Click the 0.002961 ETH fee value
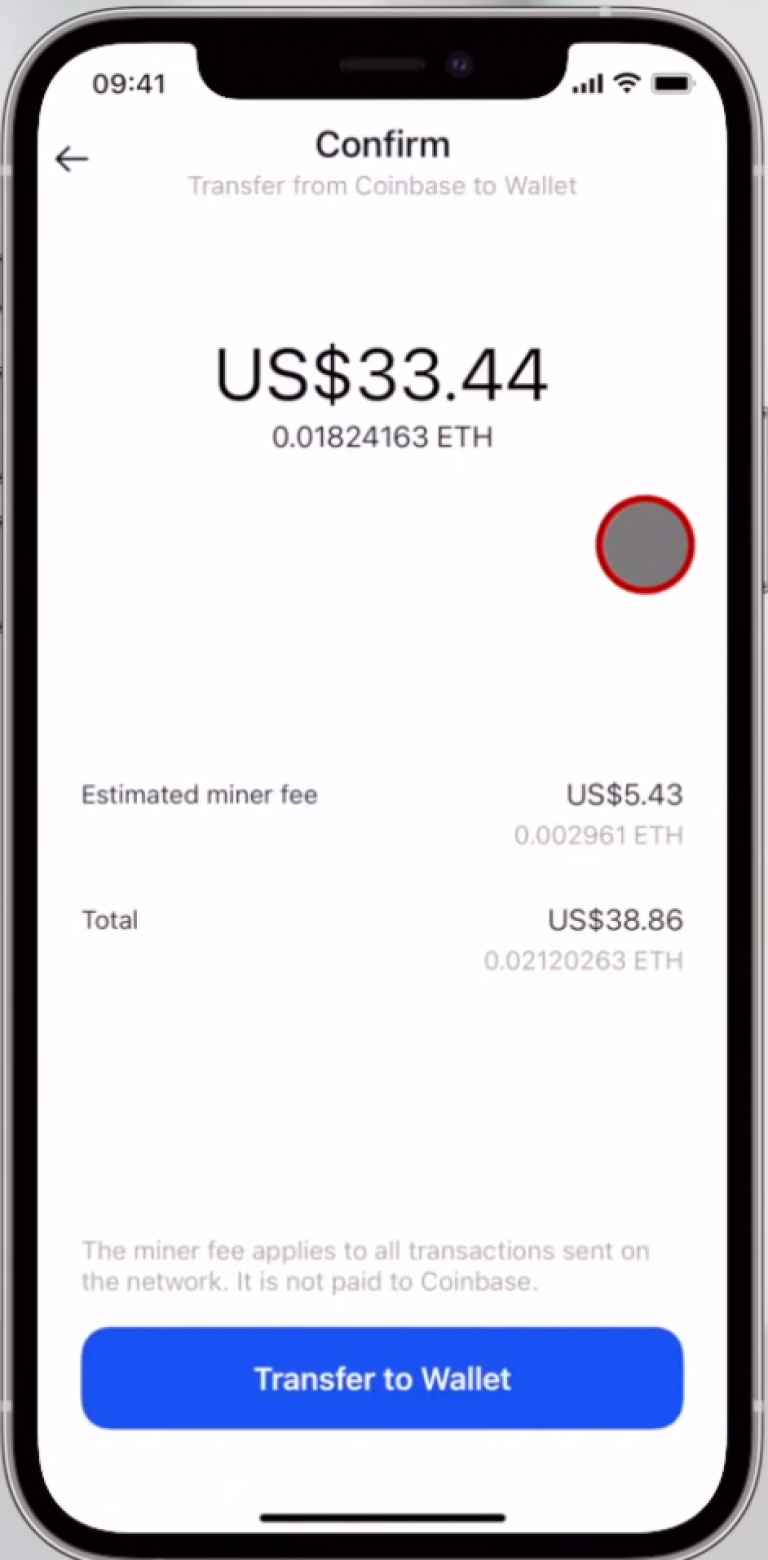Screen dimensions: 768x1560 (598, 835)
